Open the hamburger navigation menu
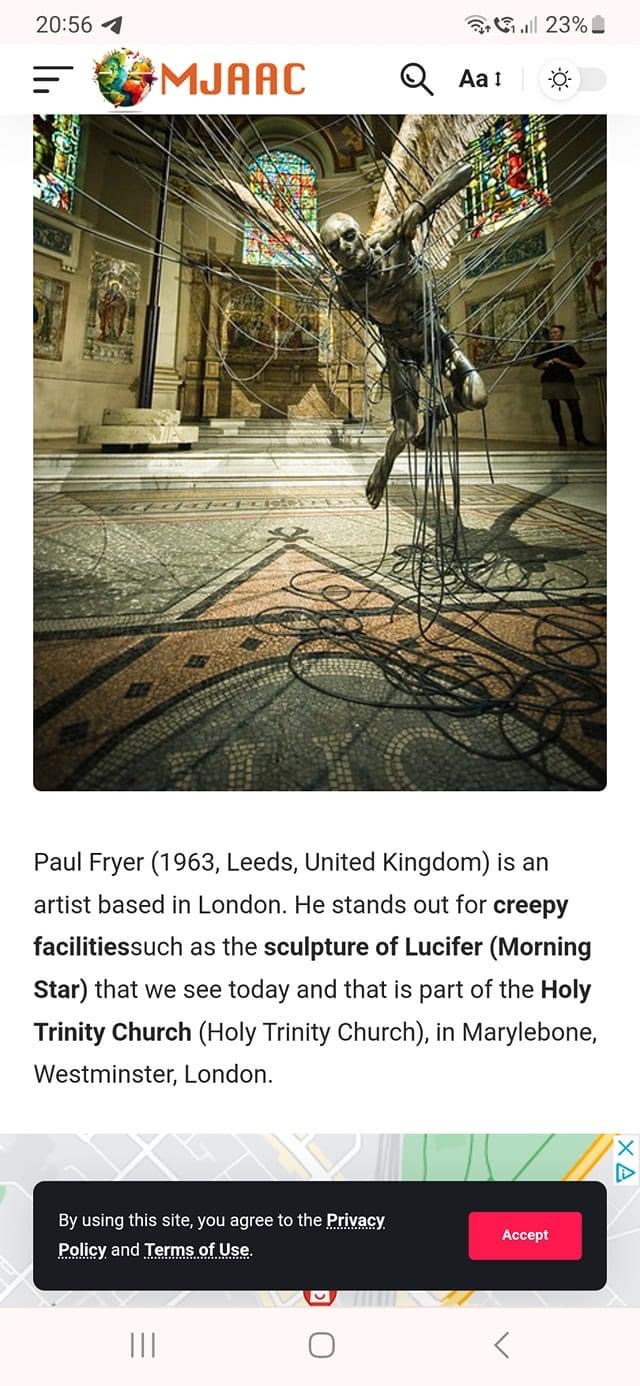This screenshot has width=640, height=1386. 53,79
